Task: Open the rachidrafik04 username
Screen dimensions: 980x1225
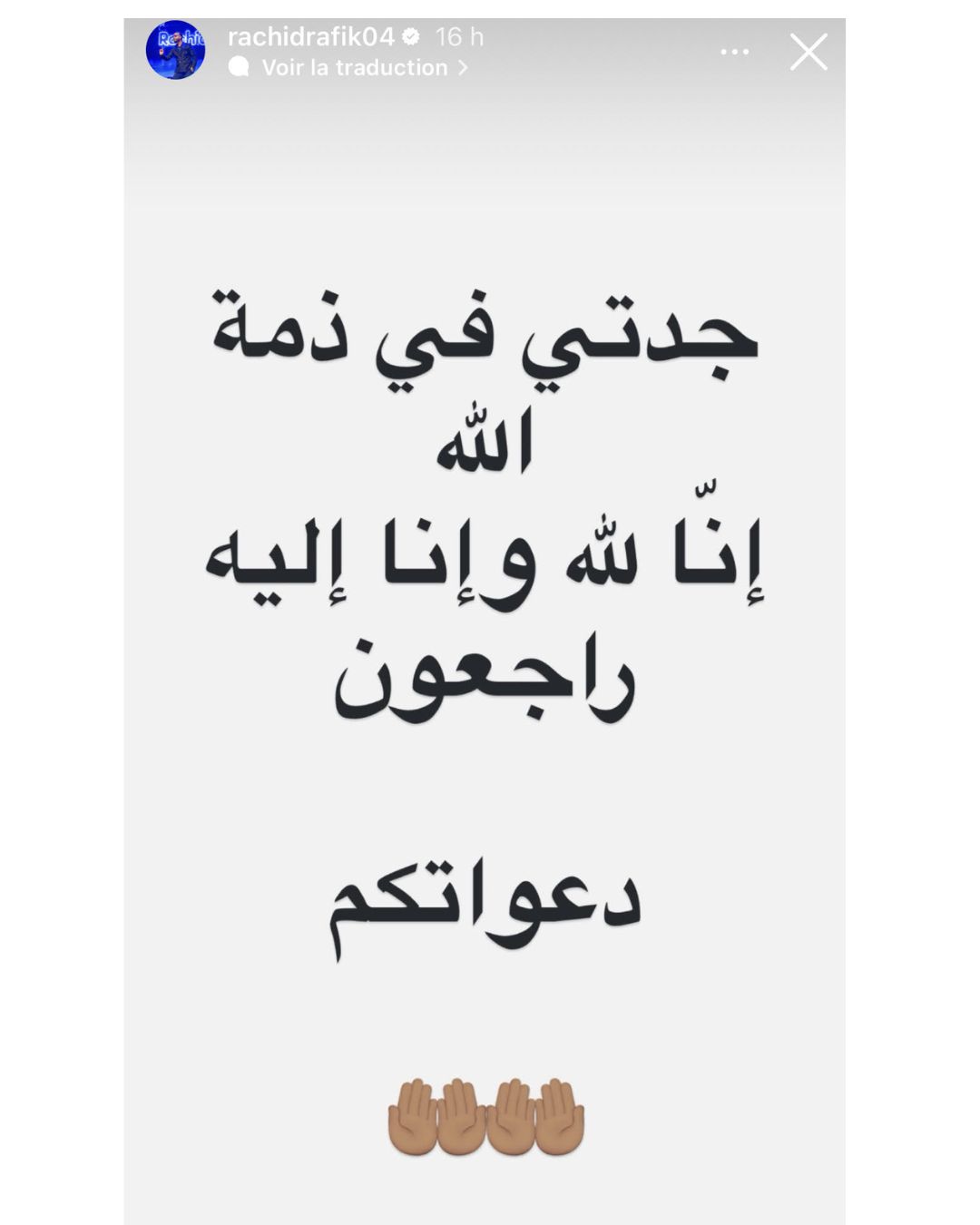Action: pos(310,37)
